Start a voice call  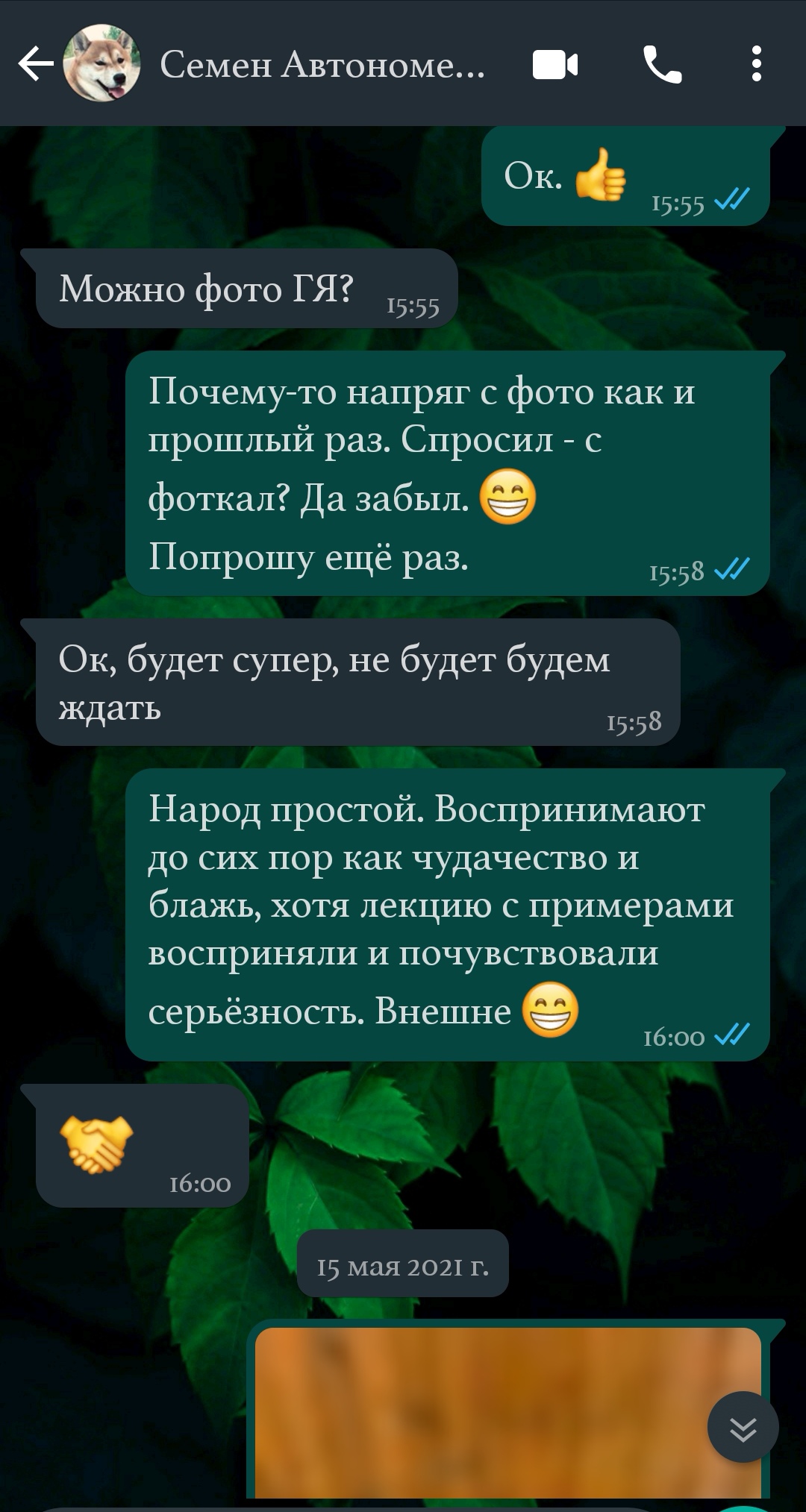pyautogui.click(x=662, y=65)
